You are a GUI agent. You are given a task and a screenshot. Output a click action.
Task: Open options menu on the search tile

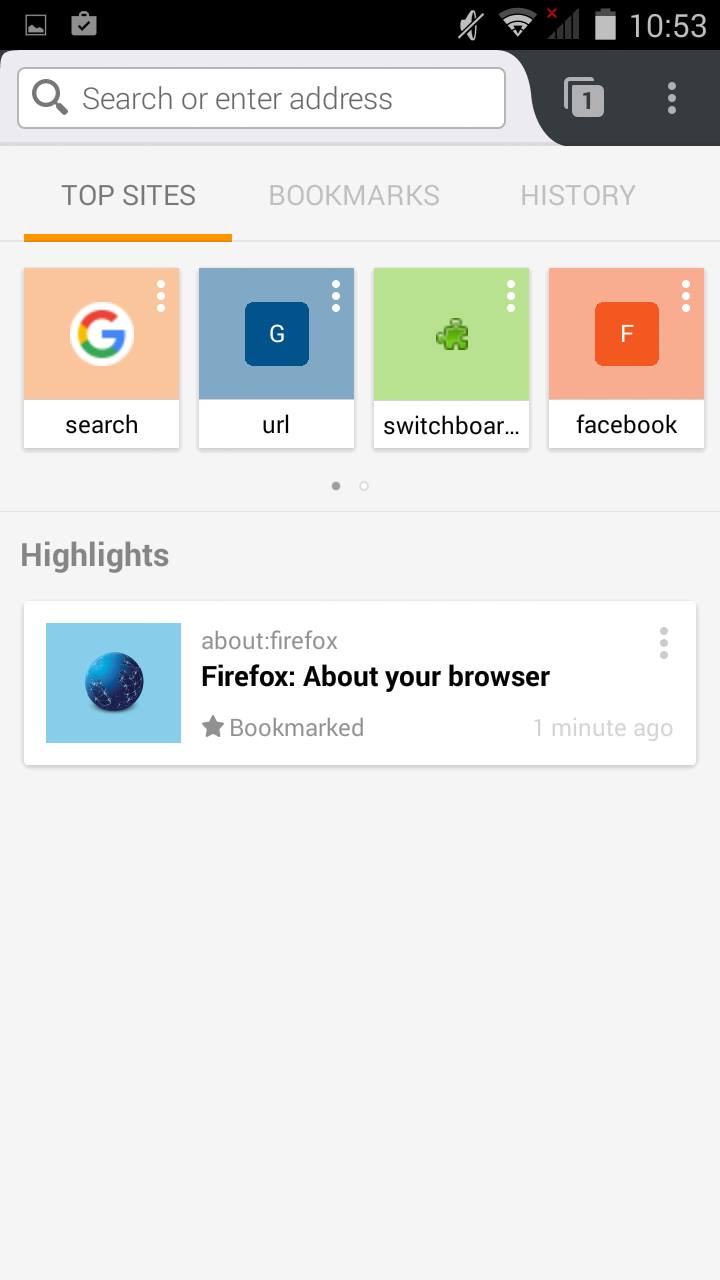(x=161, y=296)
